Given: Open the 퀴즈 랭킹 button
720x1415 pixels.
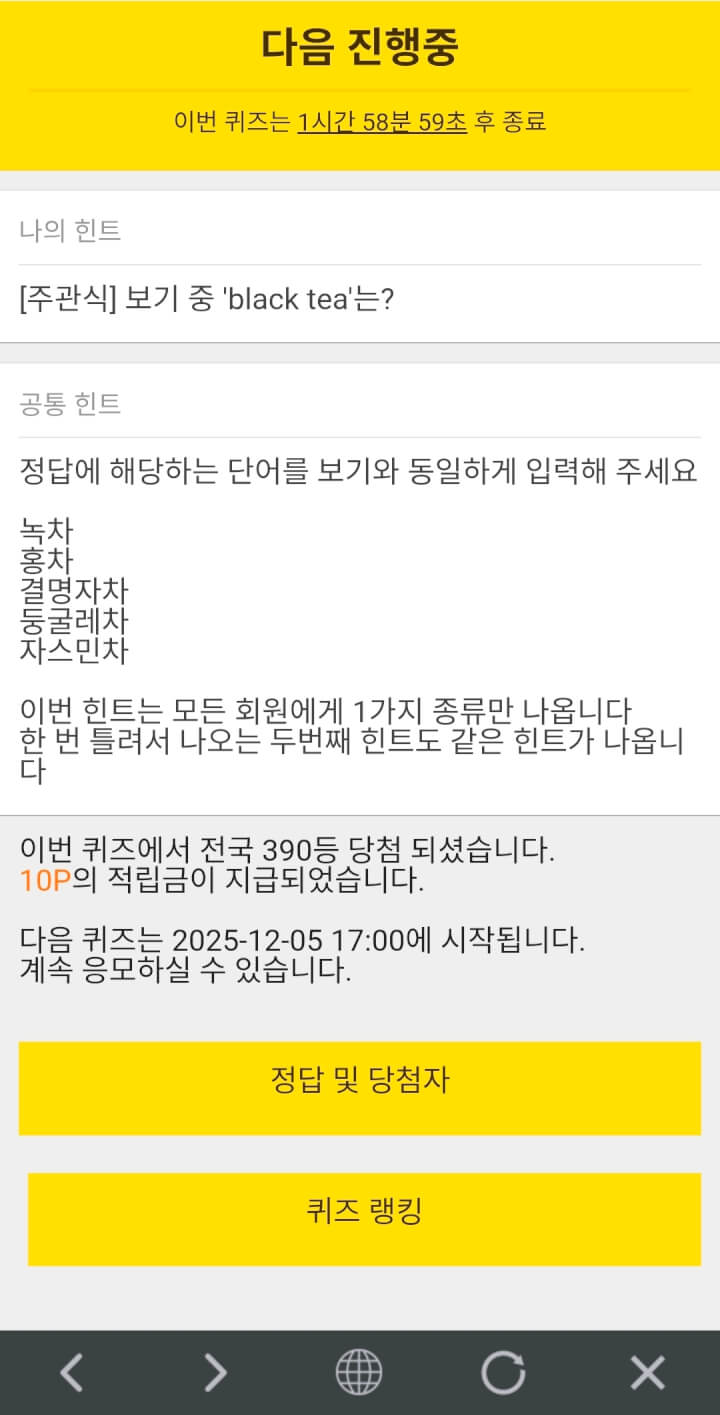Looking at the screenshot, I should pos(364,1219).
